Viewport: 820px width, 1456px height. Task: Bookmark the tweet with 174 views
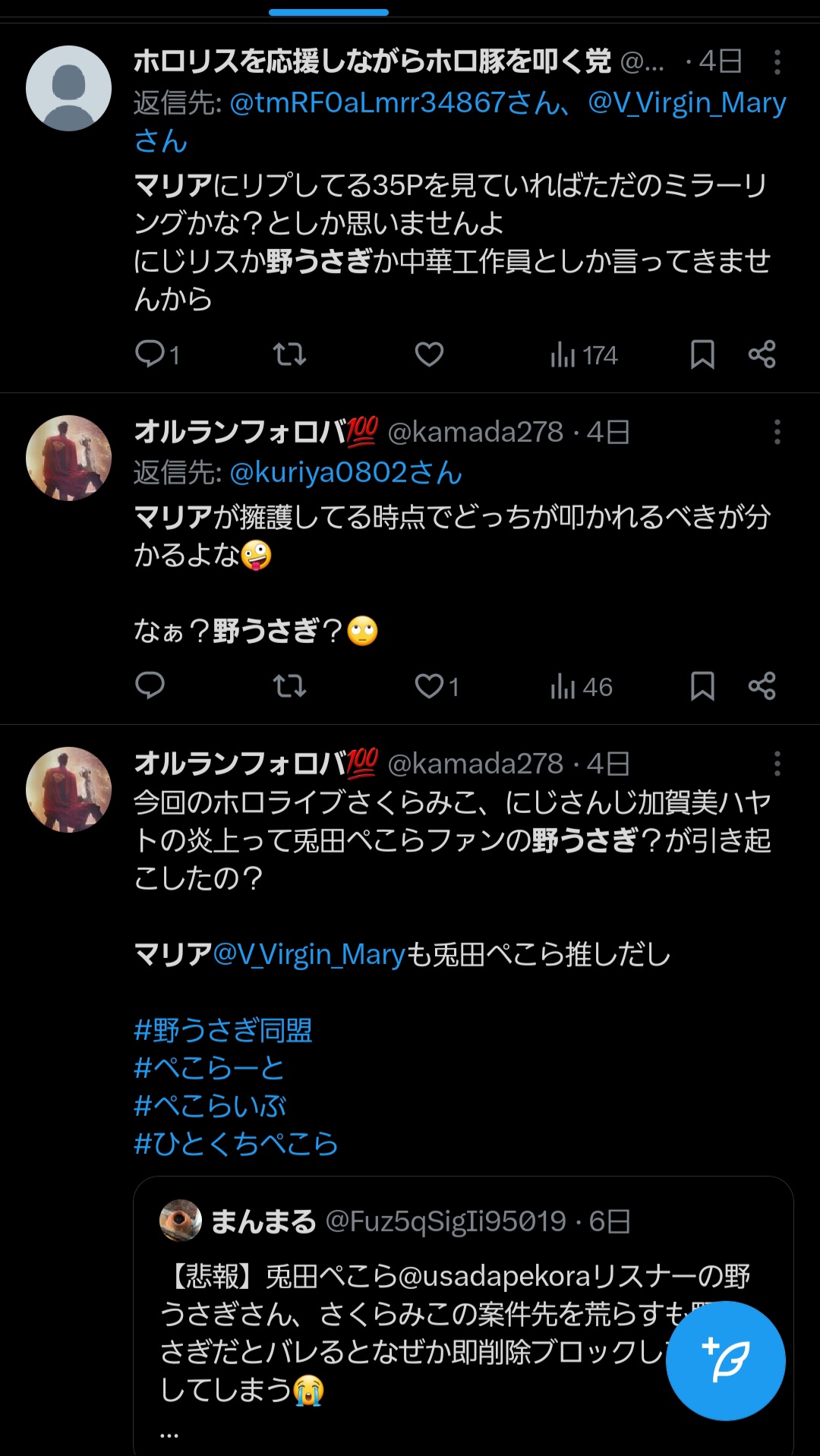(x=702, y=354)
